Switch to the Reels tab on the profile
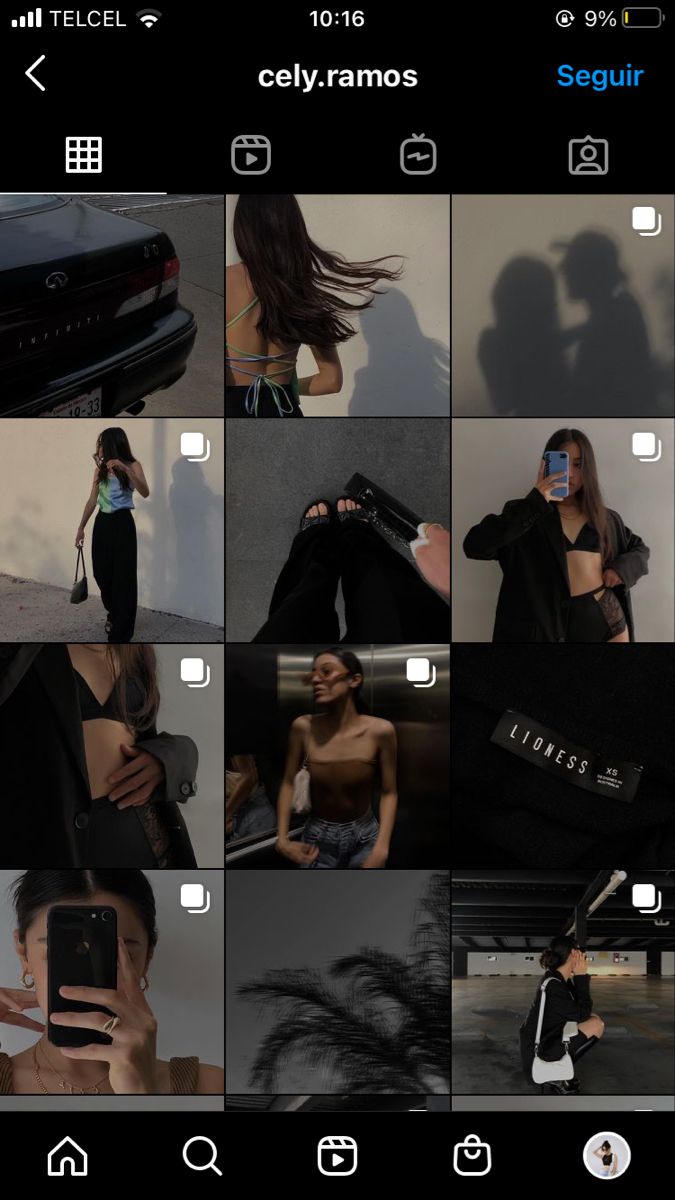 251,155
